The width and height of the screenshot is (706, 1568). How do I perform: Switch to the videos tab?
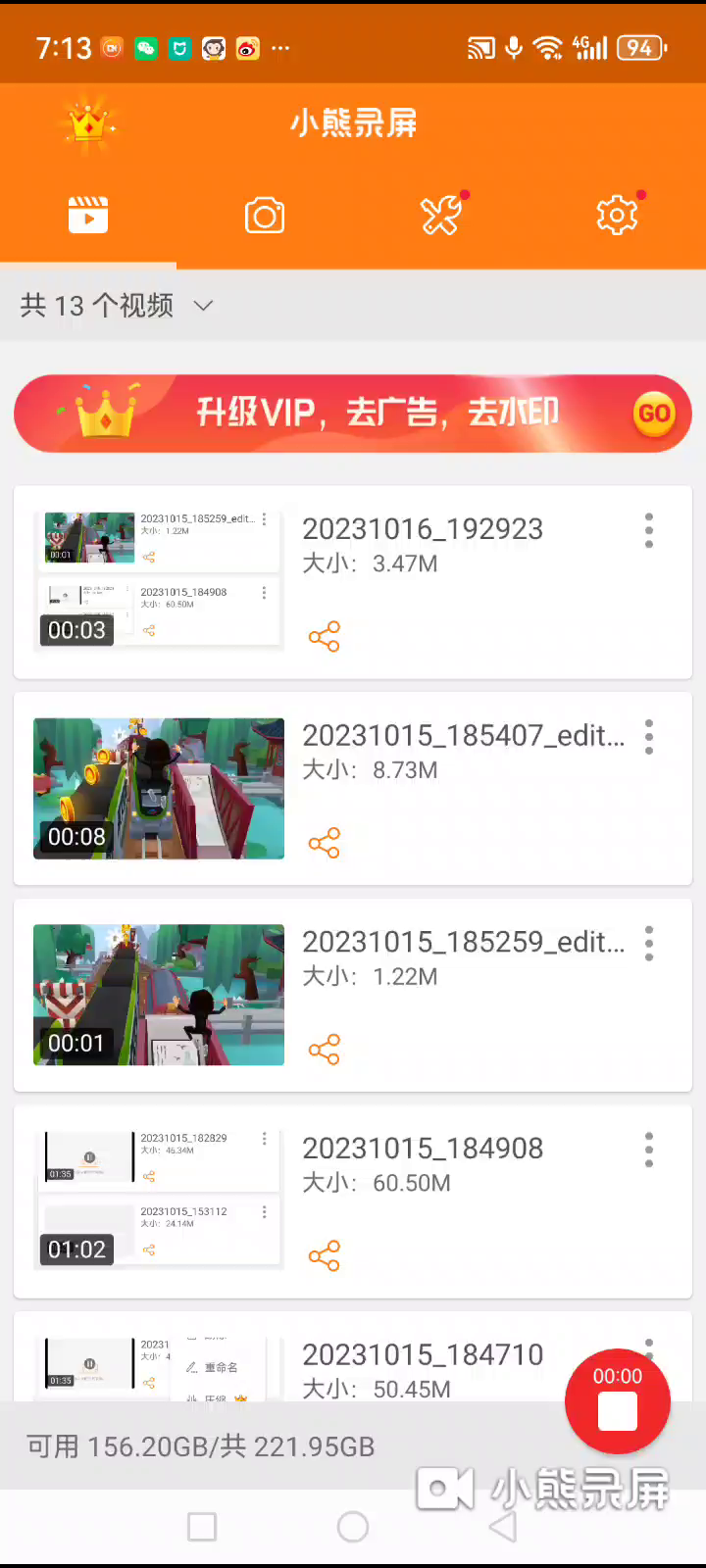coord(88,215)
